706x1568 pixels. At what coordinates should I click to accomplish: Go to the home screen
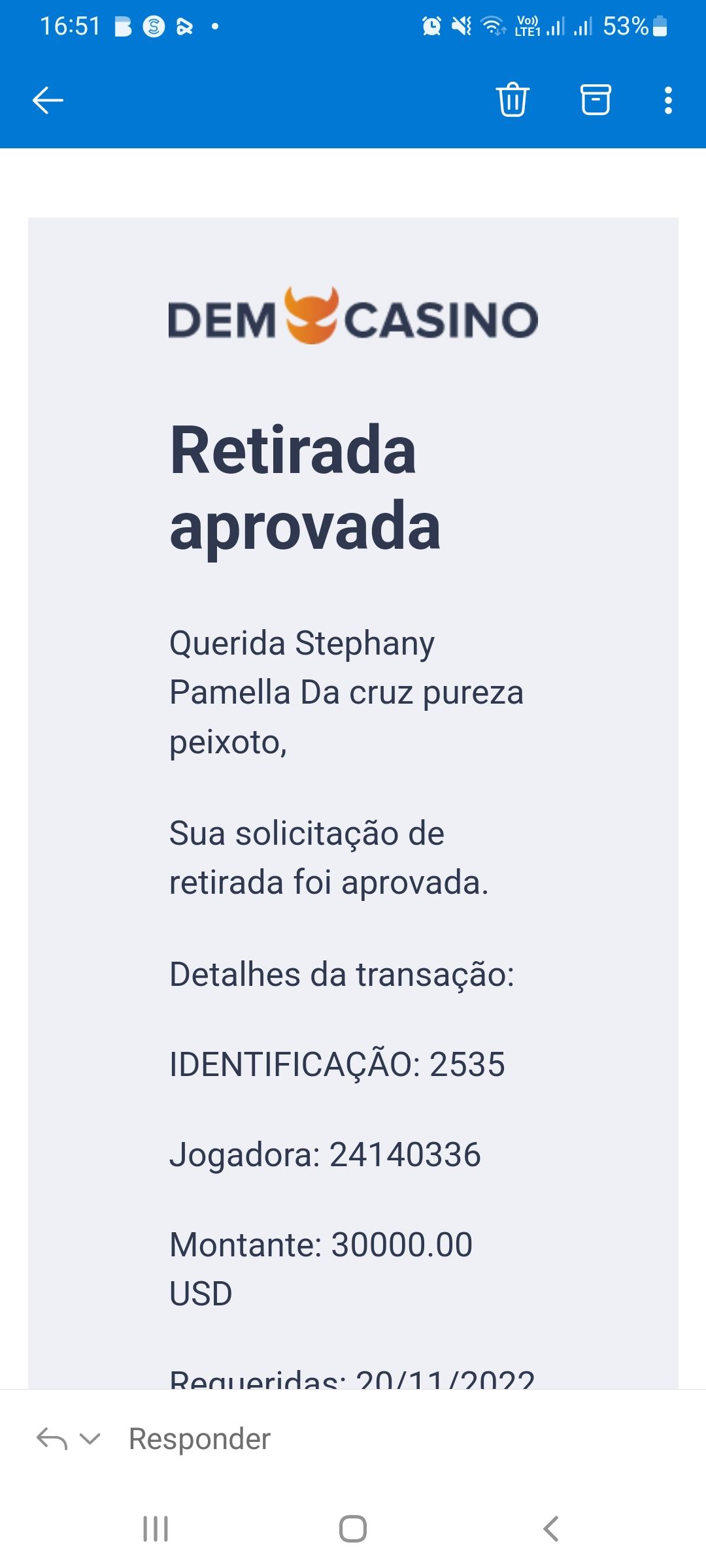tap(353, 1529)
